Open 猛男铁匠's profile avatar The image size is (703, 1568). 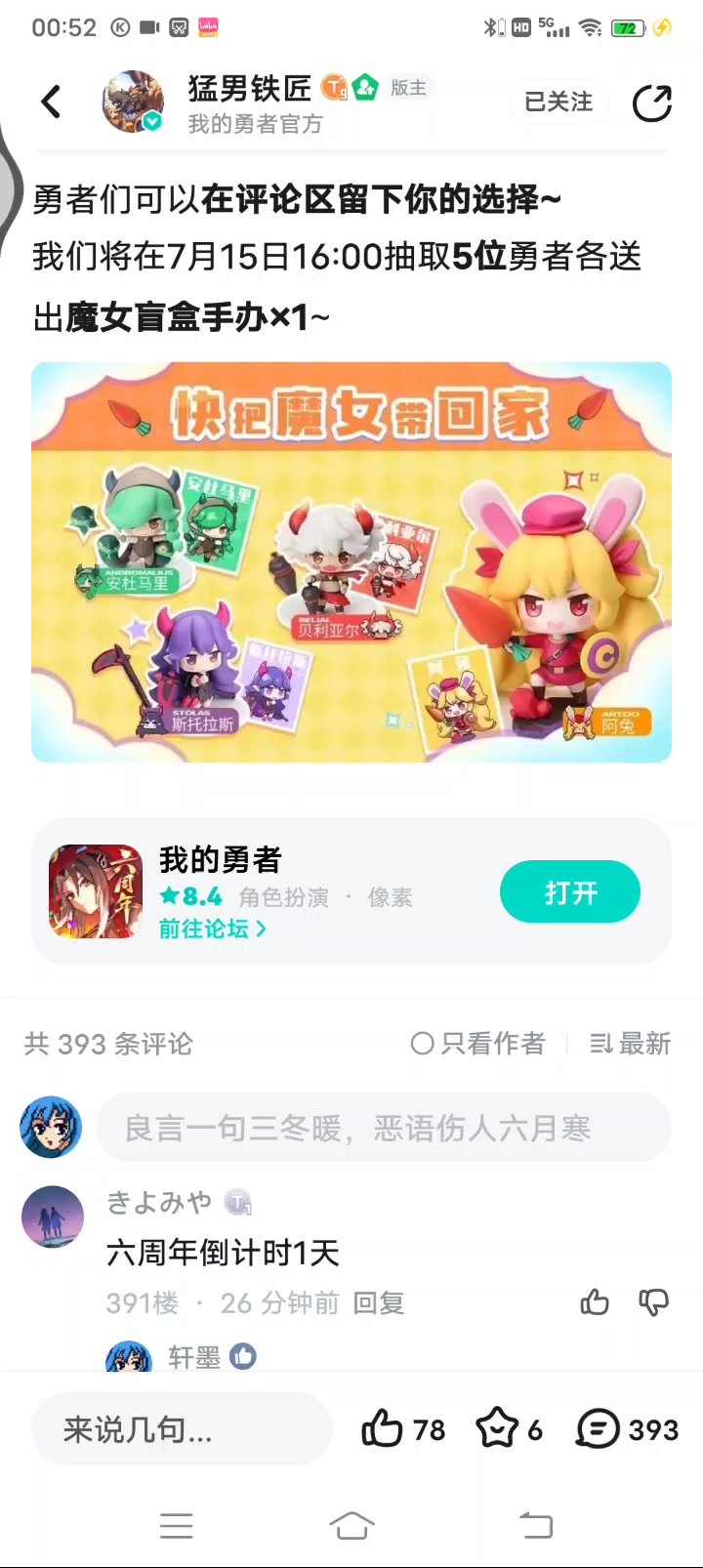[x=133, y=102]
